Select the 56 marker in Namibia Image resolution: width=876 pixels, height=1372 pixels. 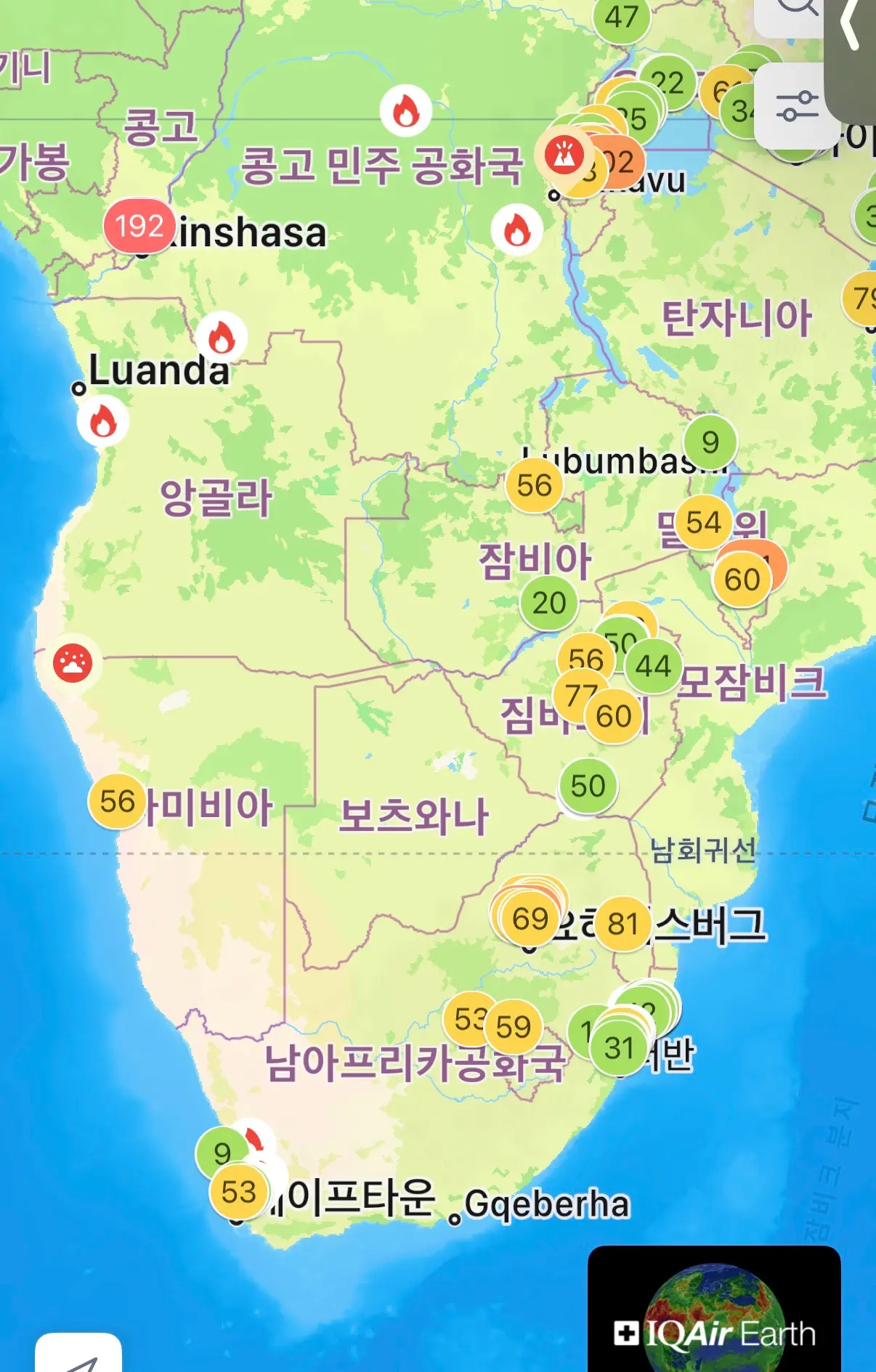(x=117, y=802)
